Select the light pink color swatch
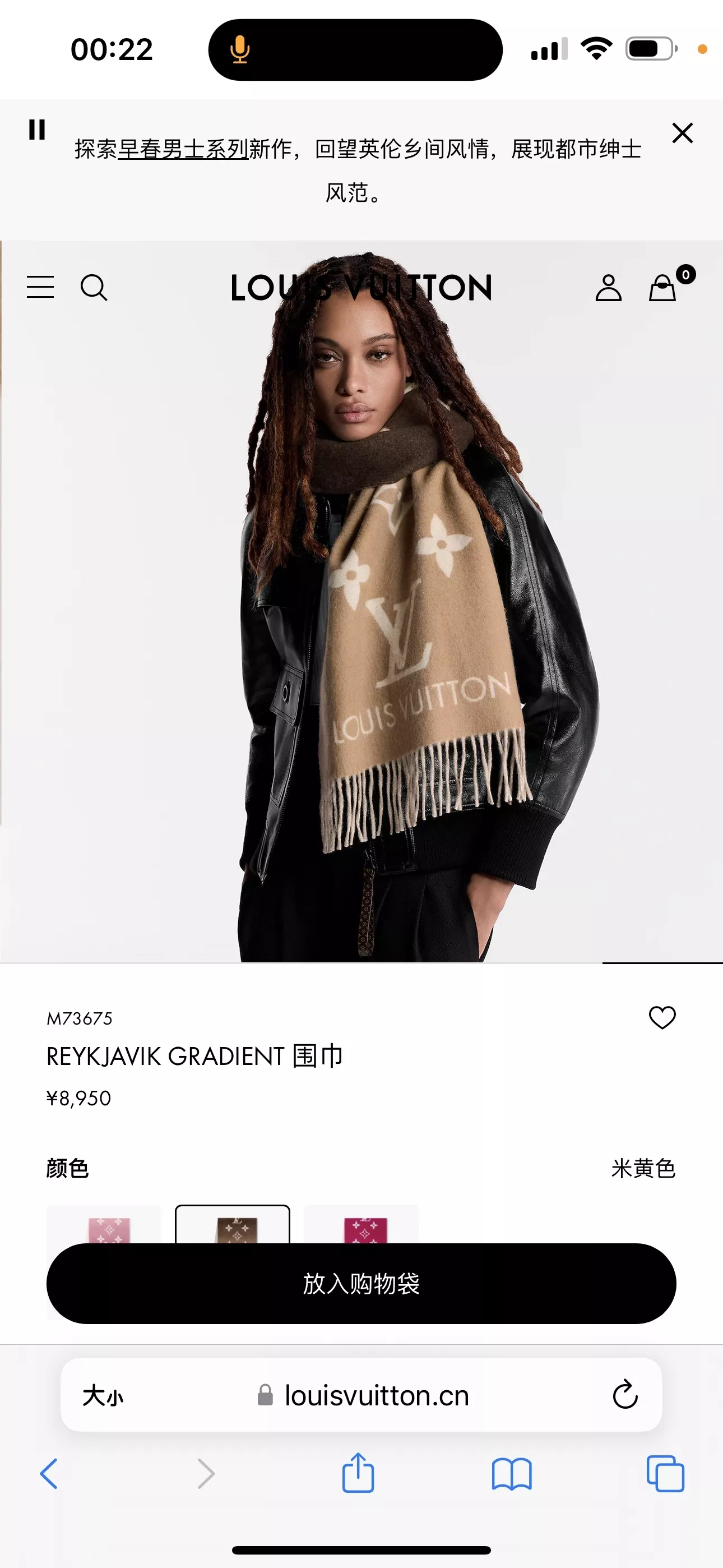 click(x=104, y=1224)
